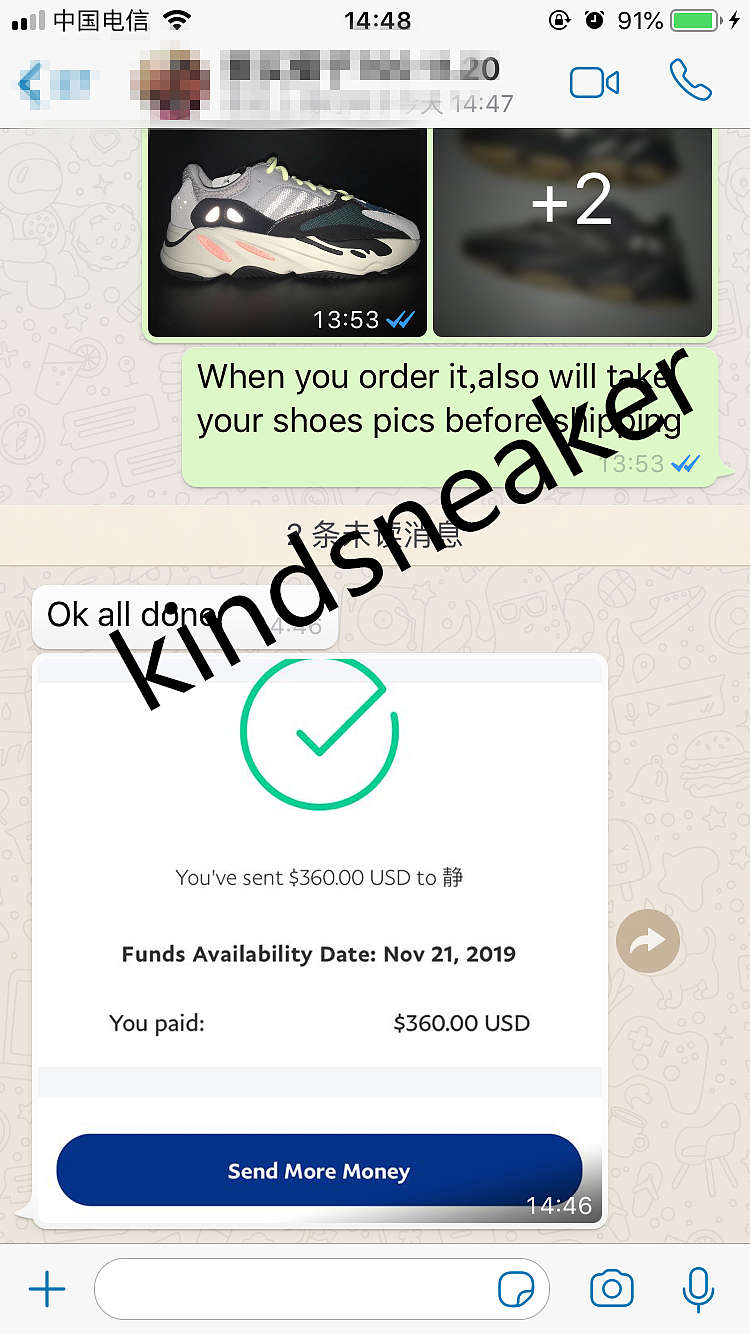This screenshot has width=750, height=1334.
Task: Forward the payment confirmation image
Action: (x=648, y=941)
